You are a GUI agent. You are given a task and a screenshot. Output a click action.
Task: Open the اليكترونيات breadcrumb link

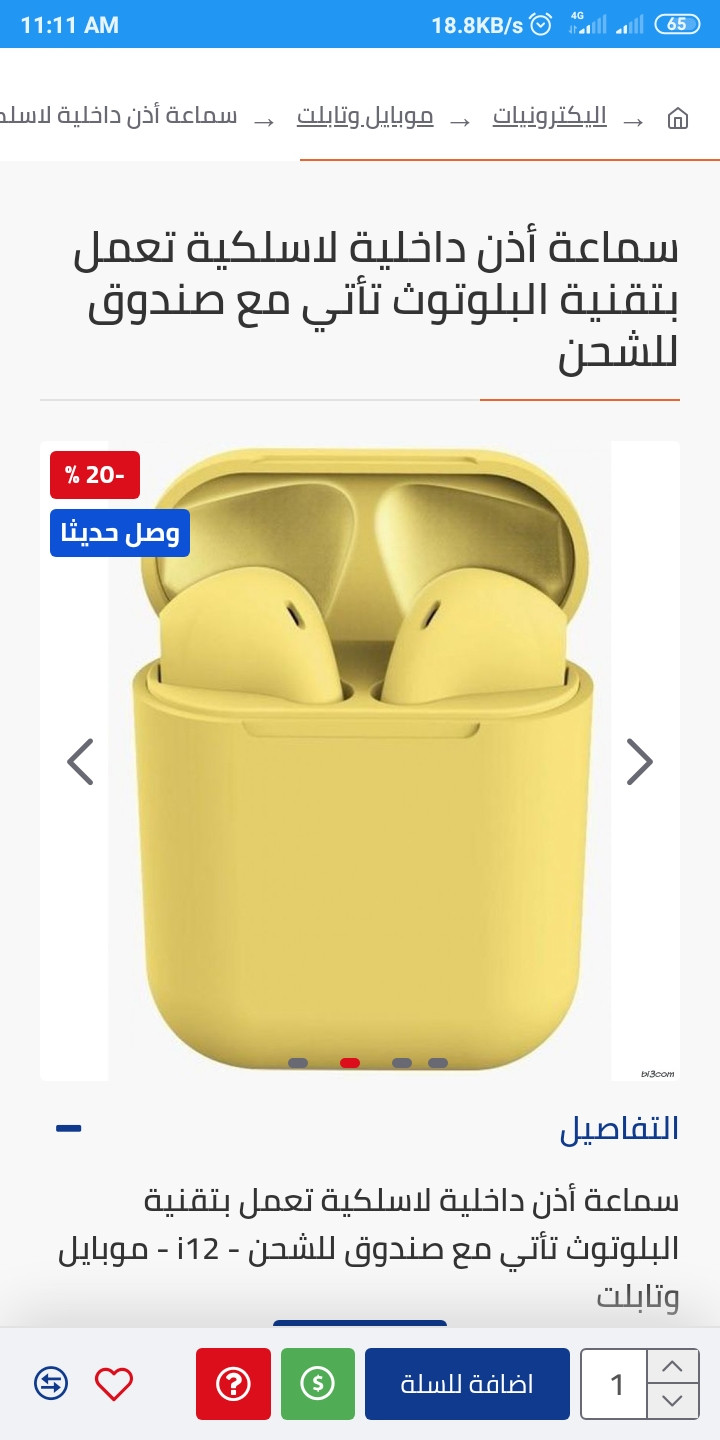point(549,117)
